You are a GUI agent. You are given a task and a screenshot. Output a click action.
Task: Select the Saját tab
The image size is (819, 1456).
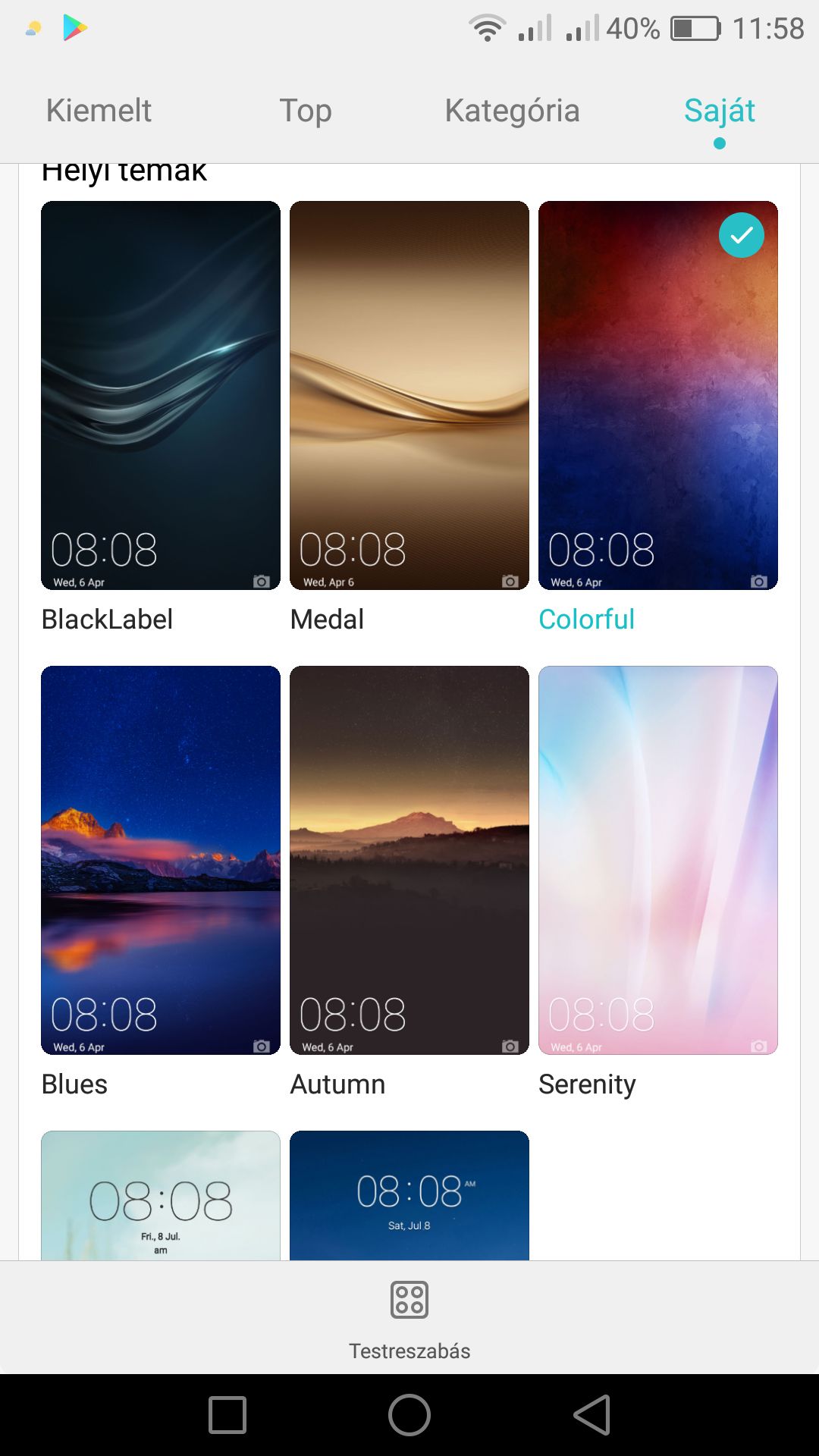719,111
